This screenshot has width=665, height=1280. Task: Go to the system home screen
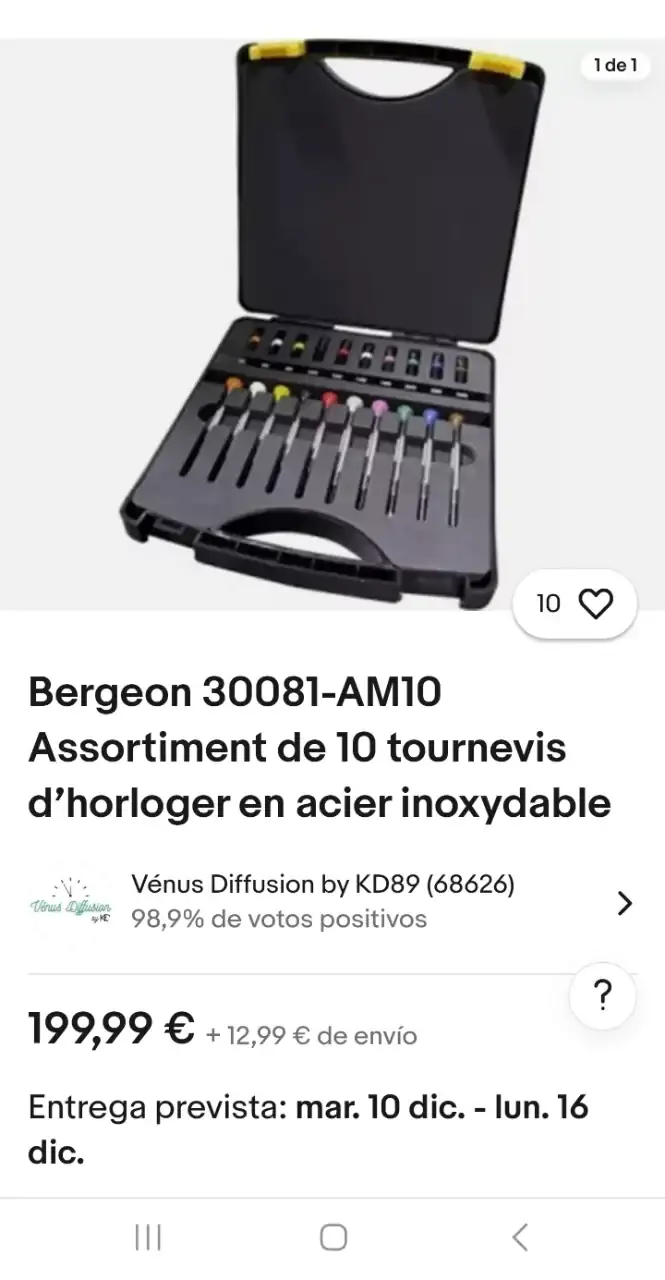(333, 1237)
